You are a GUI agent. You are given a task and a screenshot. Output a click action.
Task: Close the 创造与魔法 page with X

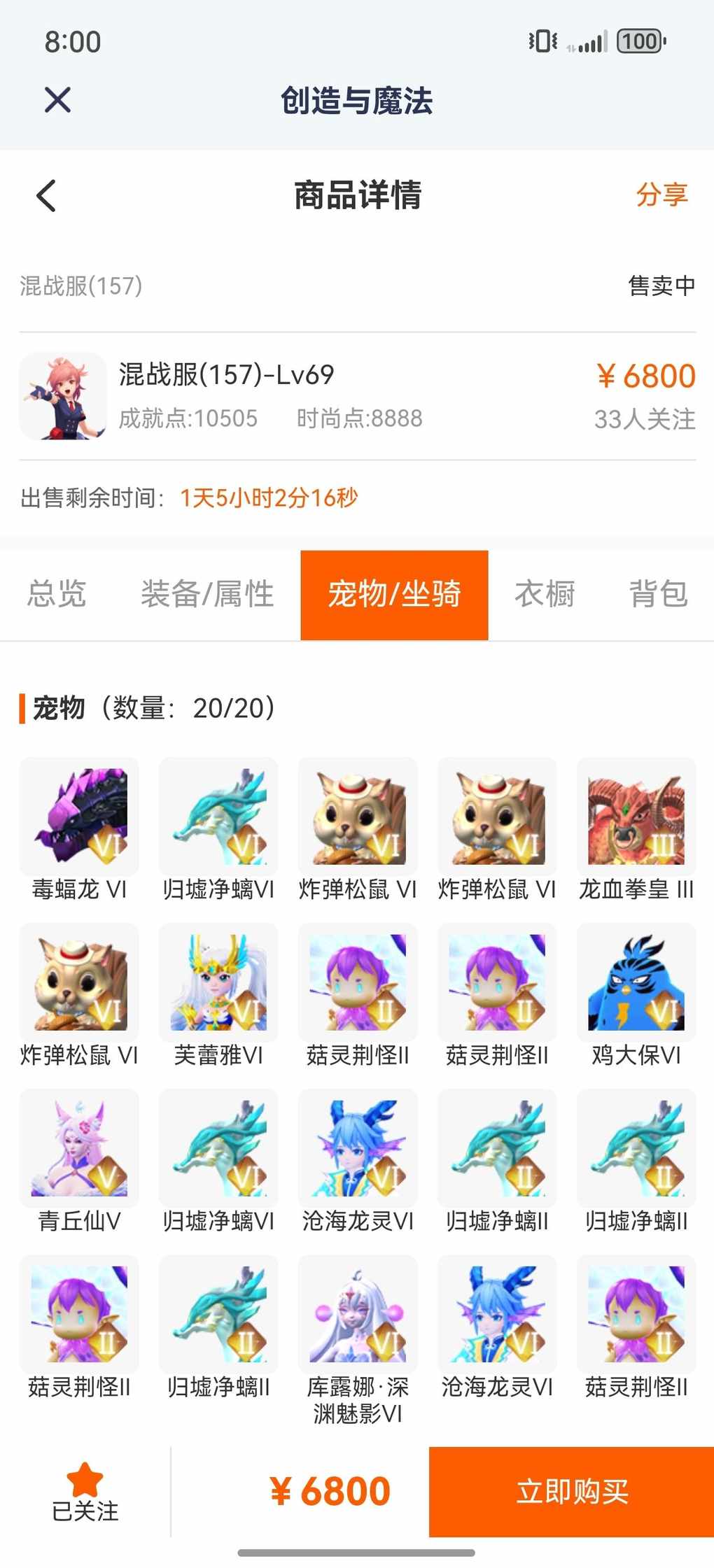(x=57, y=99)
